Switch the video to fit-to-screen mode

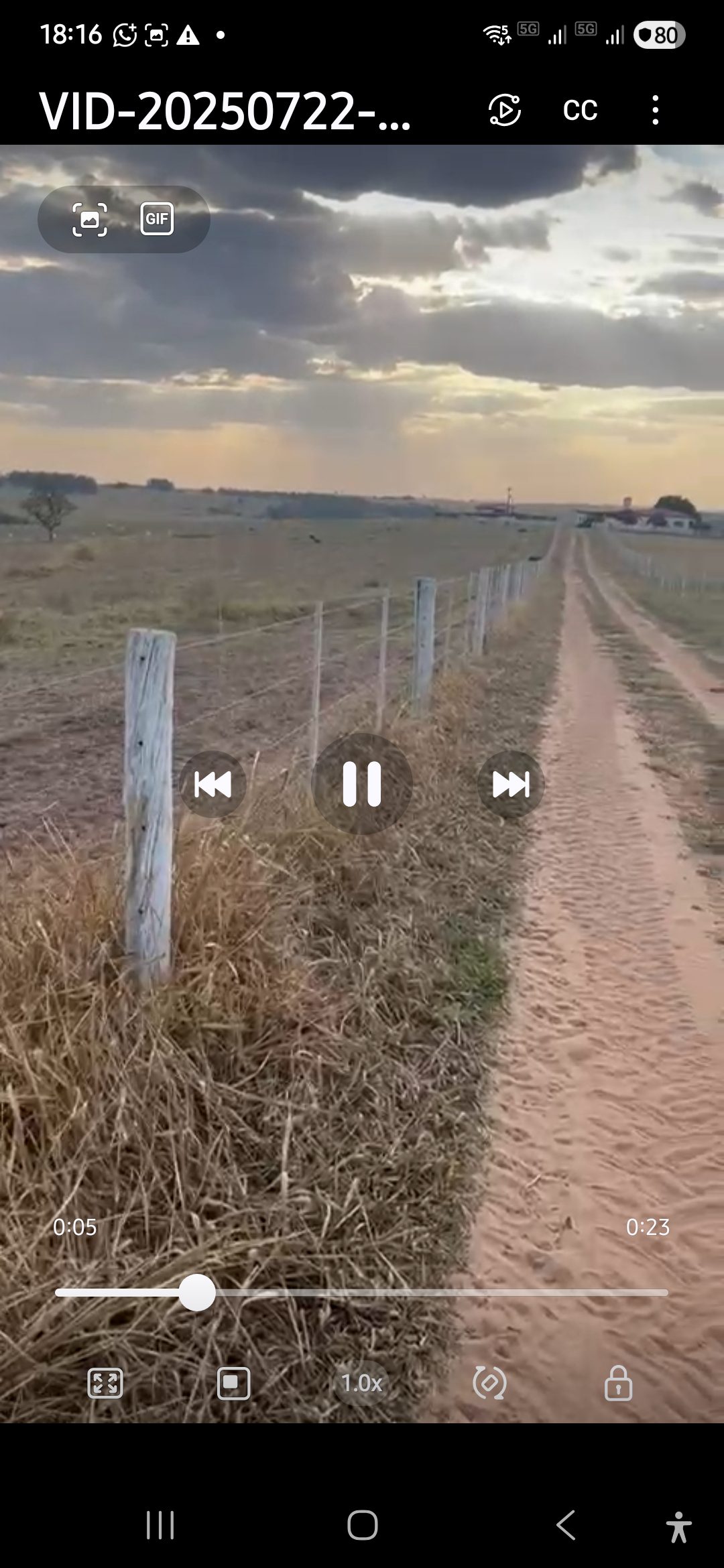(x=105, y=1383)
